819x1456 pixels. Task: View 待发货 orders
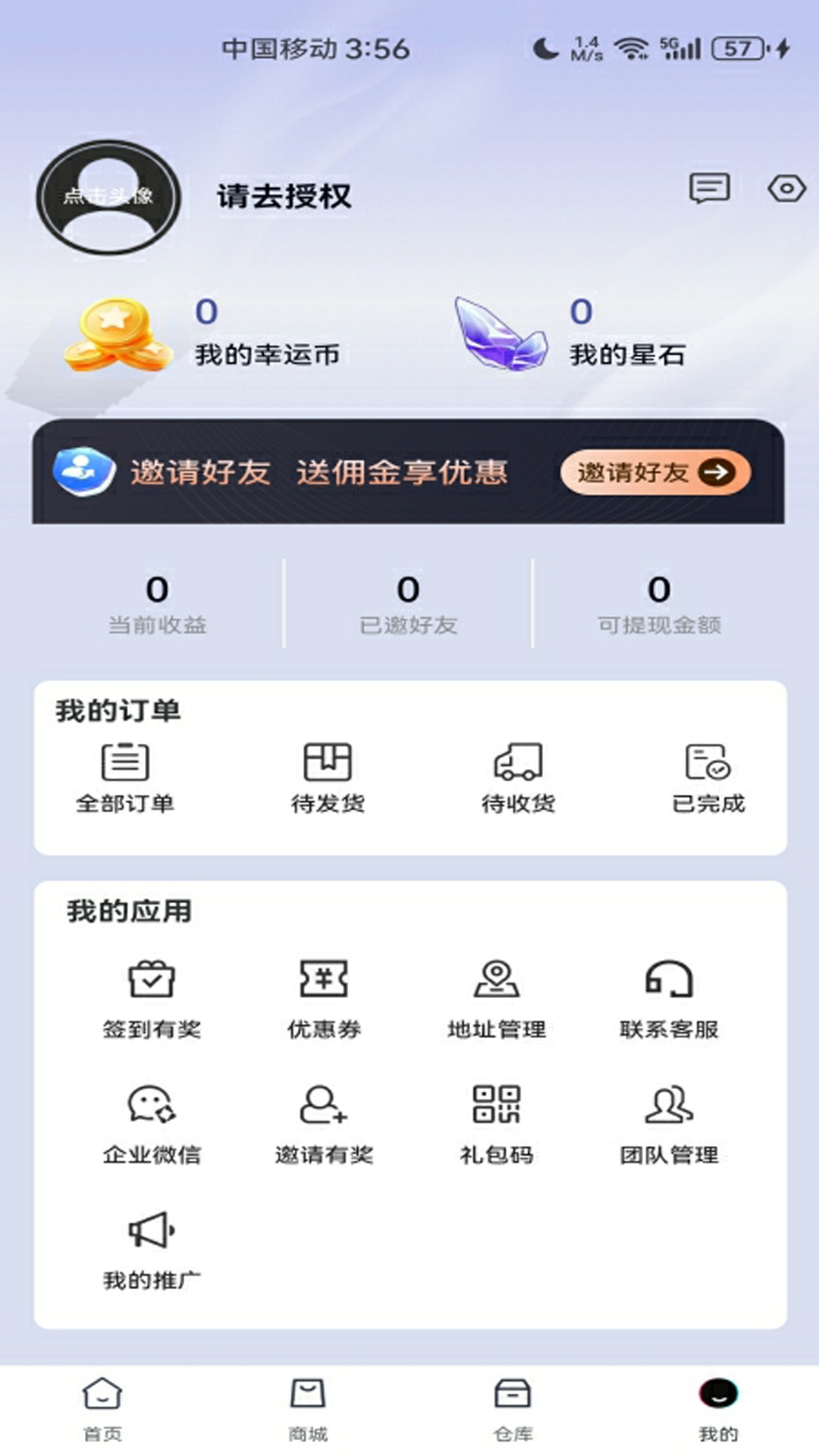[328, 777]
